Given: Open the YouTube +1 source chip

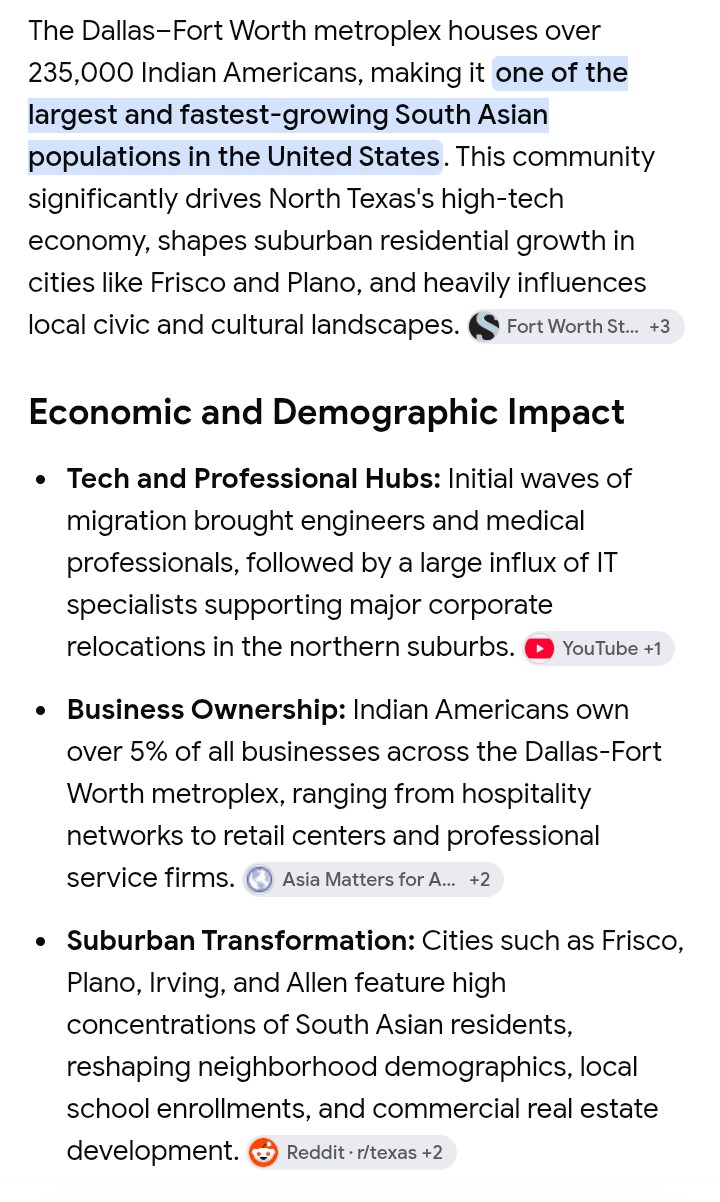Looking at the screenshot, I should pyautogui.click(x=598, y=648).
